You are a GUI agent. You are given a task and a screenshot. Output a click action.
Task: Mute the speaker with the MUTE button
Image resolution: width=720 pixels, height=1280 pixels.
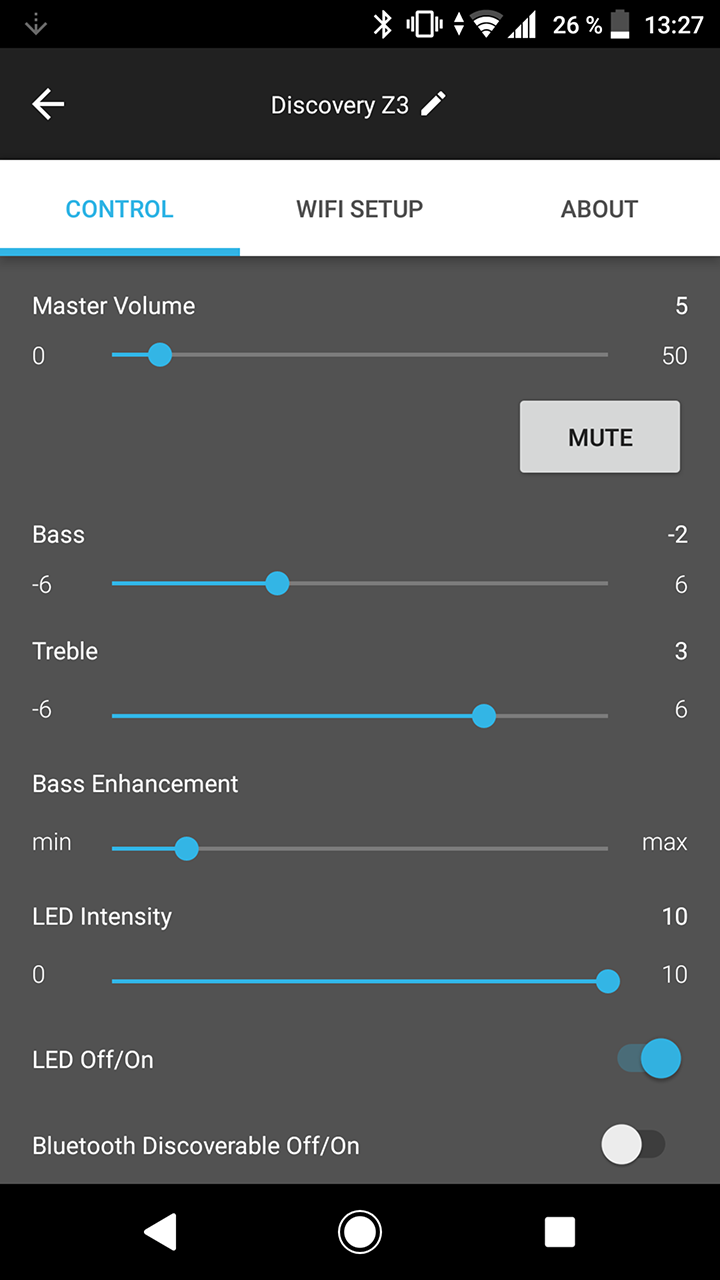600,437
